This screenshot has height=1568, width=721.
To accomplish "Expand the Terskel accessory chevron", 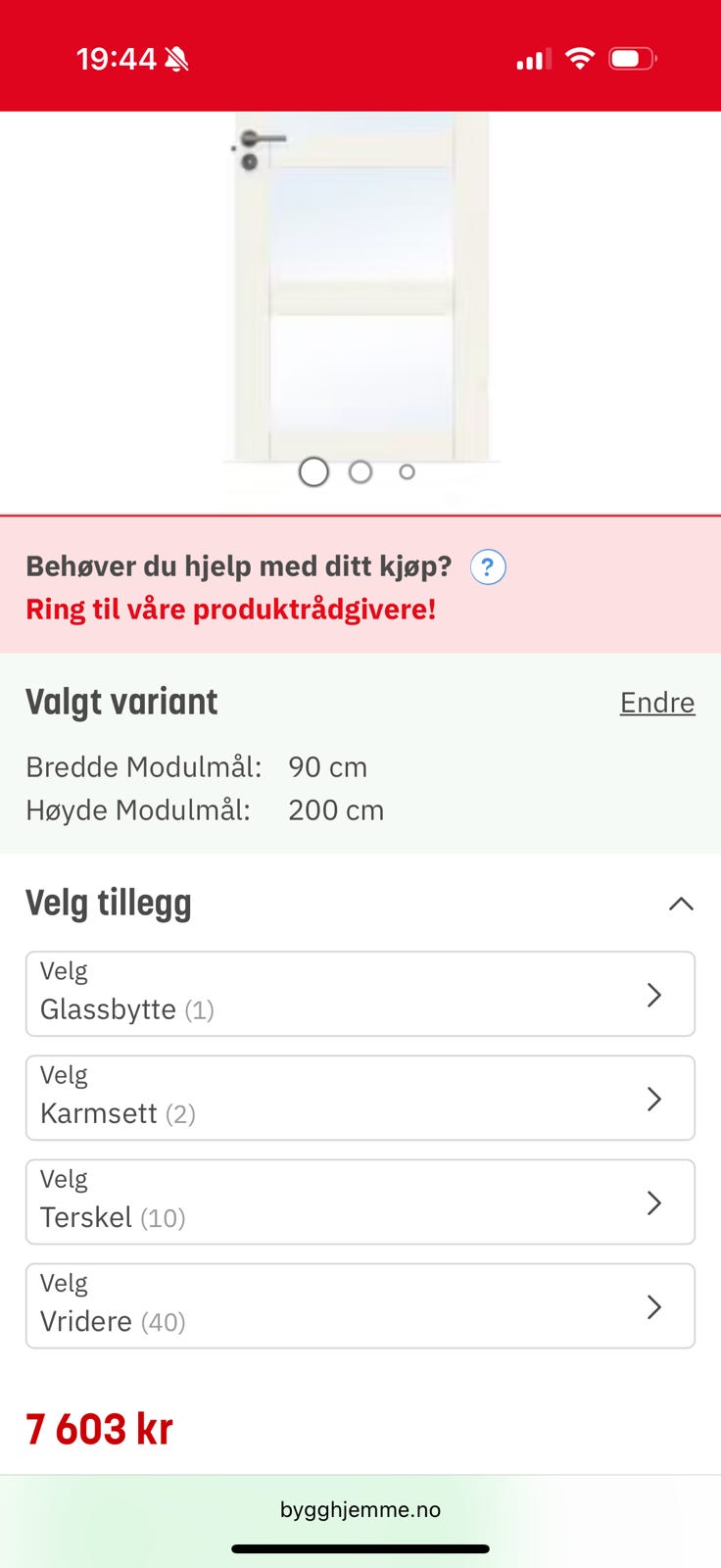I will click(x=654, y=1202).
